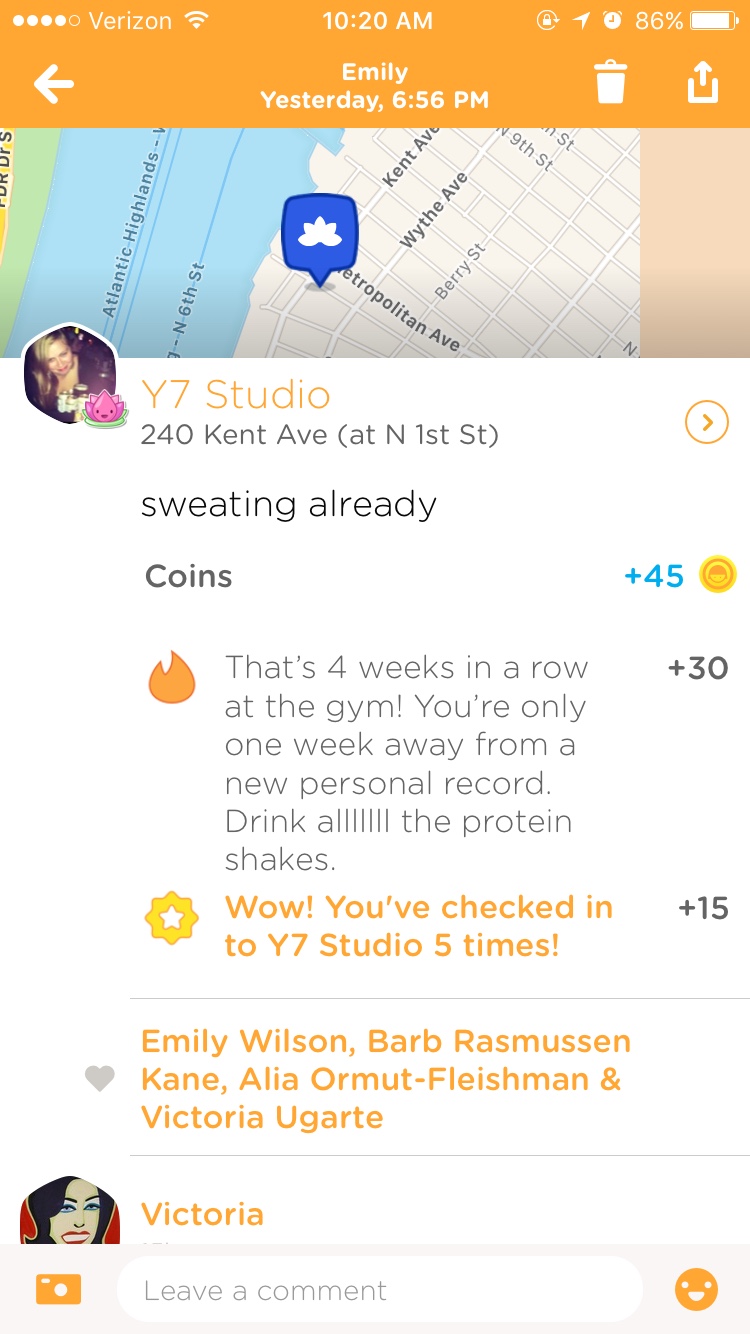750x1334 pixels.
Task: Open Y7 Studio venue details chevron
Action: point(706,424)
